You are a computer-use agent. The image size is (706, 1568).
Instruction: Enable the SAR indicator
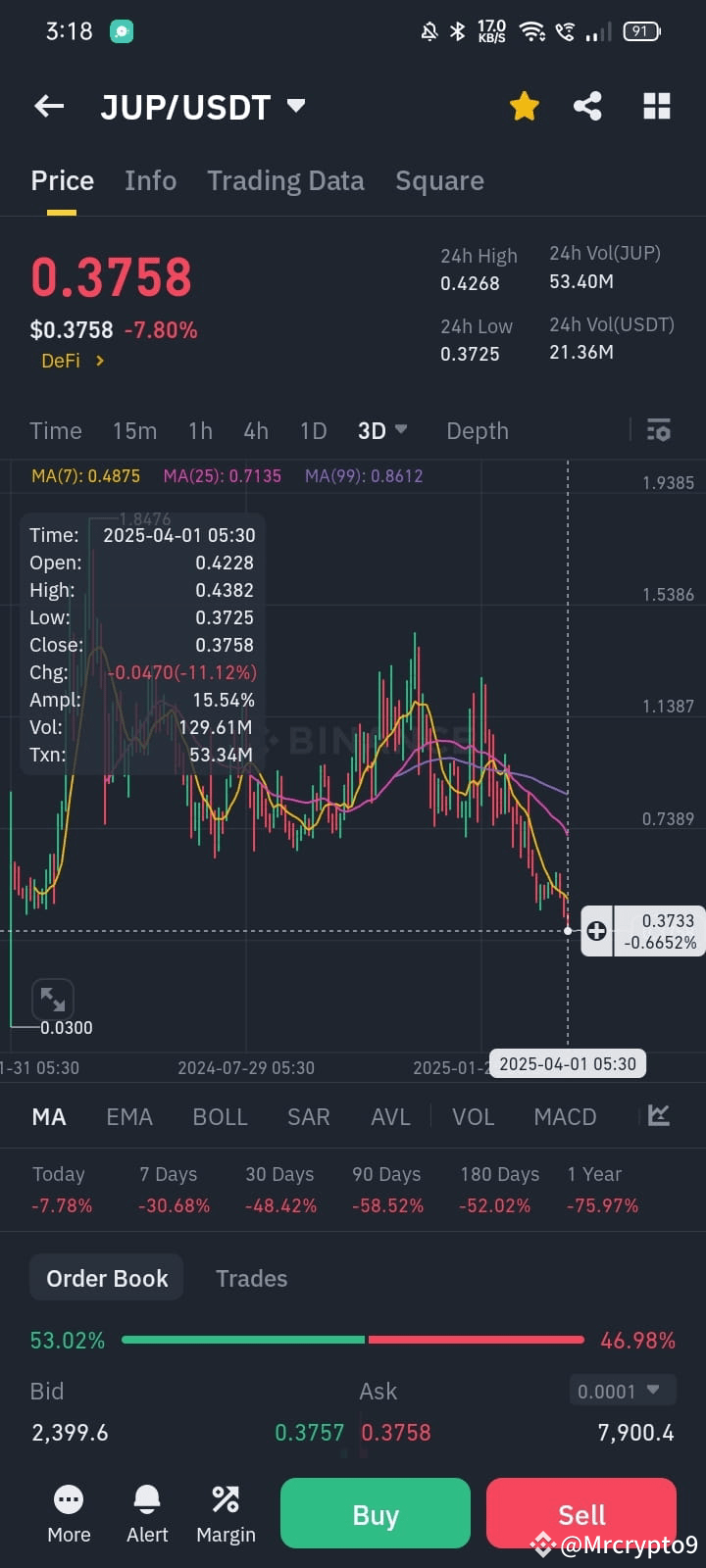tap(308, 1116)
